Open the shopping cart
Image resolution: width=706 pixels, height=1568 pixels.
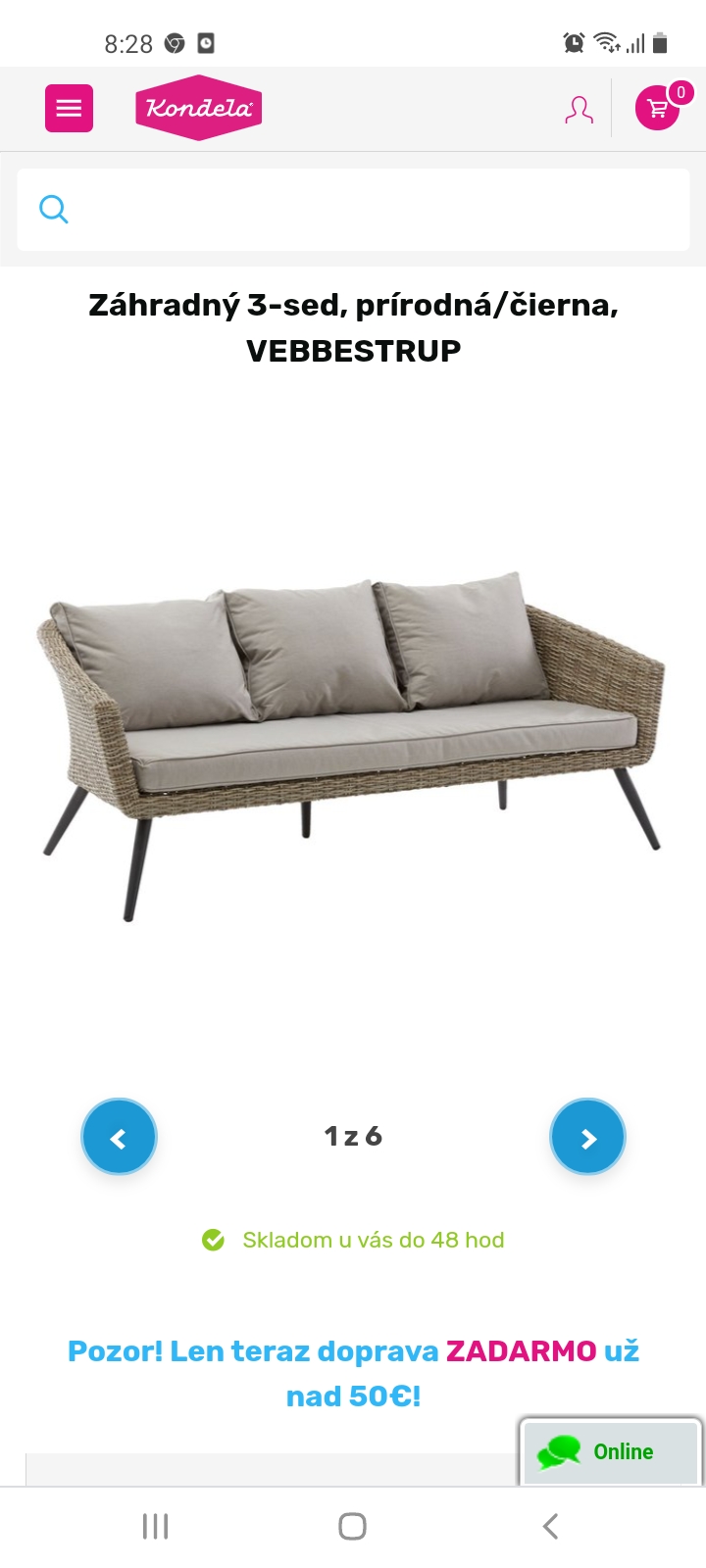pos(658,108)
